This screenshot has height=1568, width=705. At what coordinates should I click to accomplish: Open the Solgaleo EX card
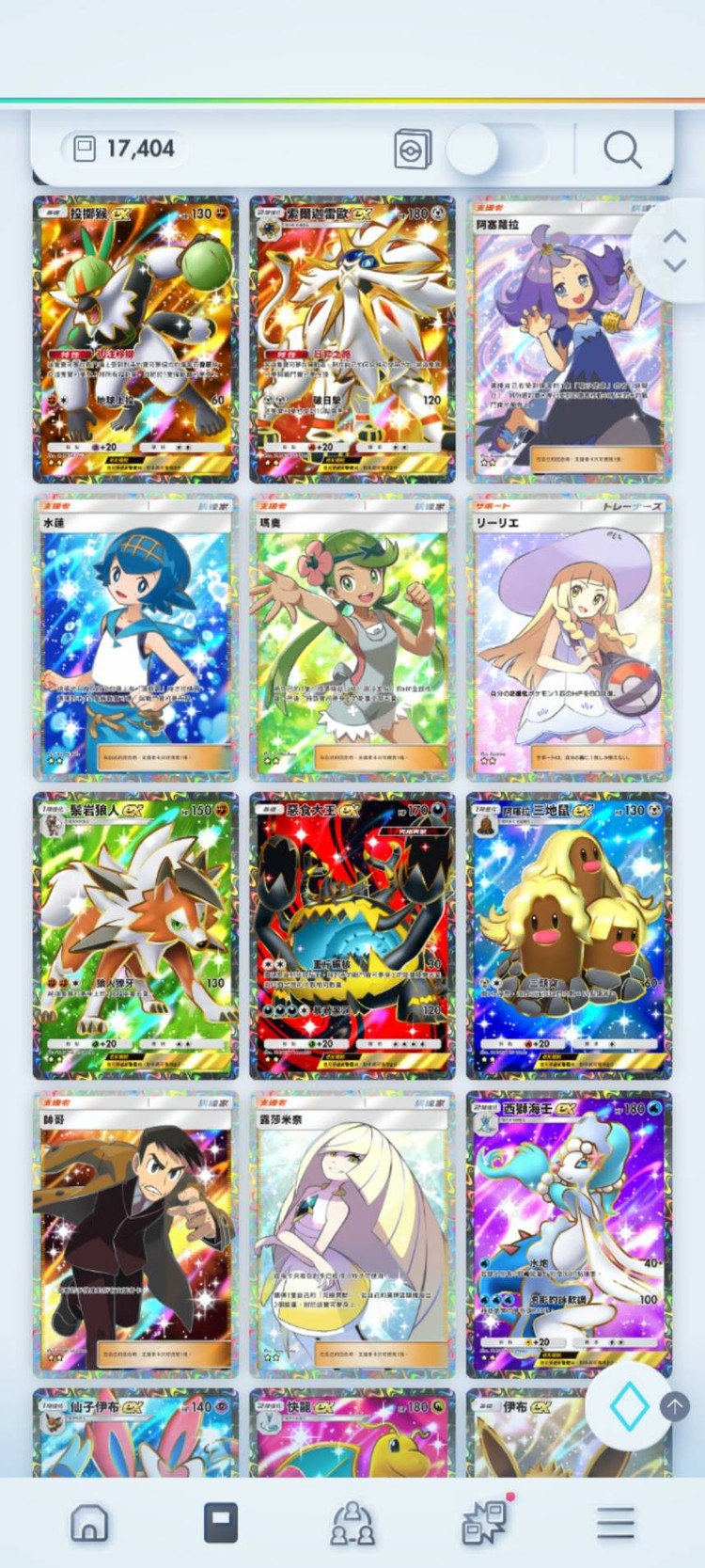[x=352, y=340]
